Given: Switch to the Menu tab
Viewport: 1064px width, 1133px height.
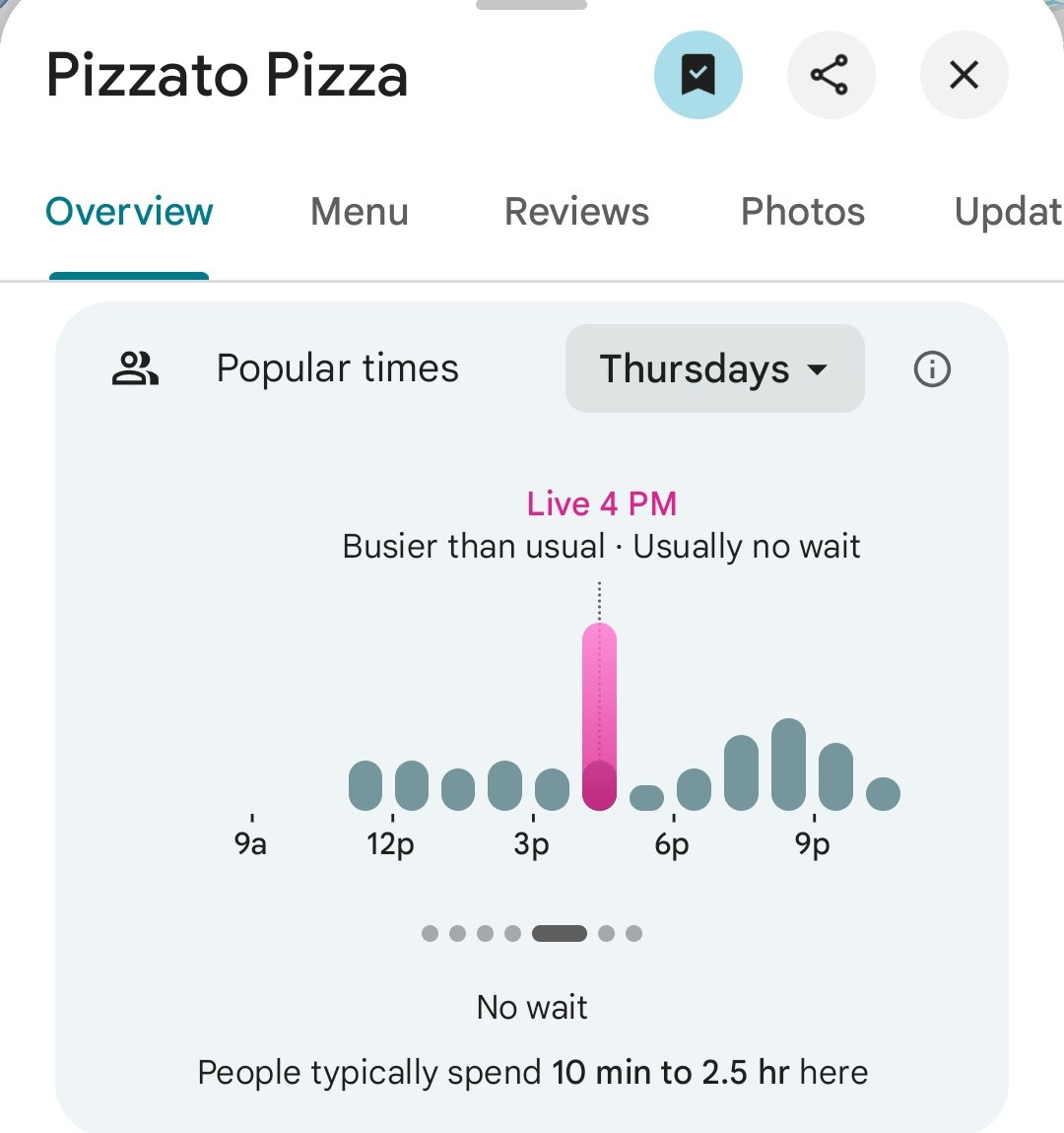Looking at the screenshot, I should pyautogui.click(x=359, y=212).
